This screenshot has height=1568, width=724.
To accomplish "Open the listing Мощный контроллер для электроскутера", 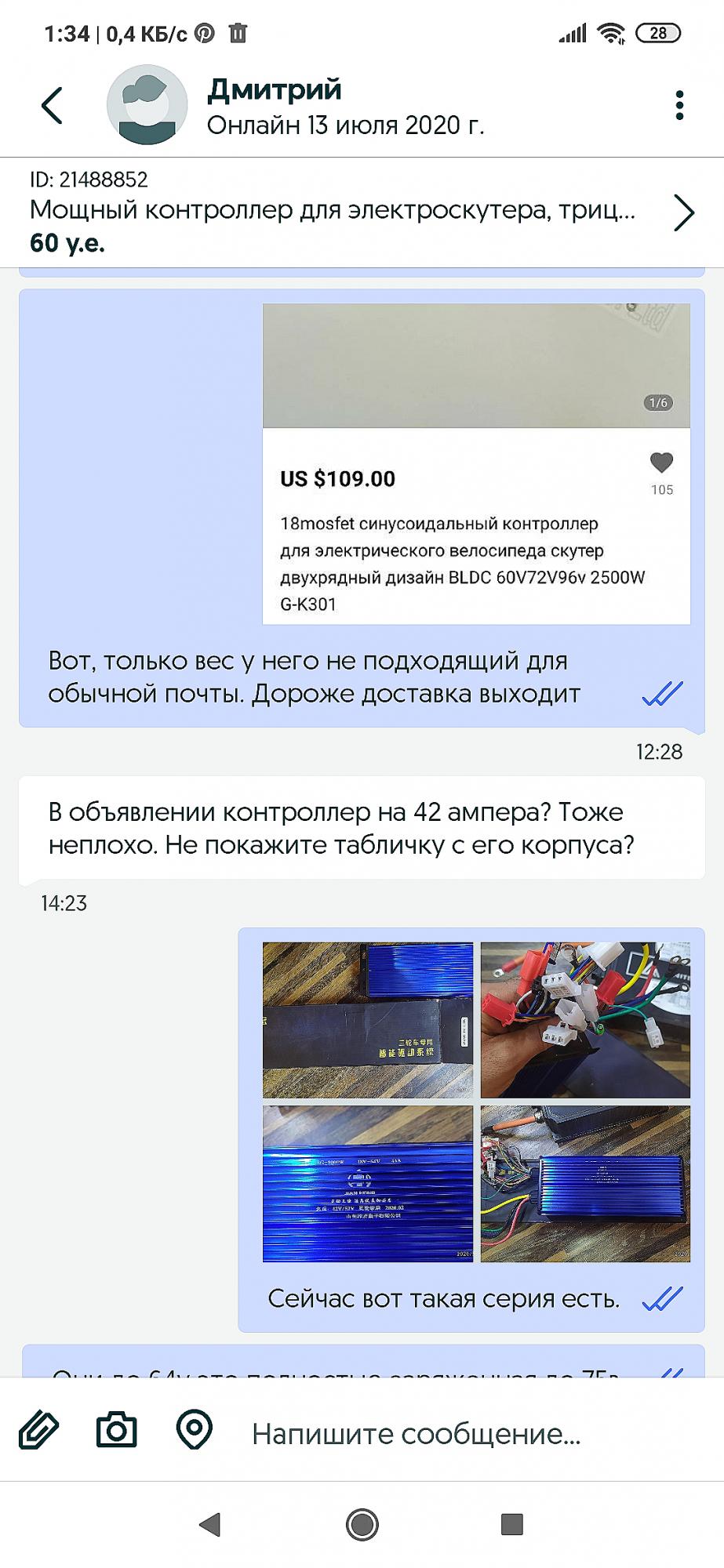I will (x=362, y=212).
